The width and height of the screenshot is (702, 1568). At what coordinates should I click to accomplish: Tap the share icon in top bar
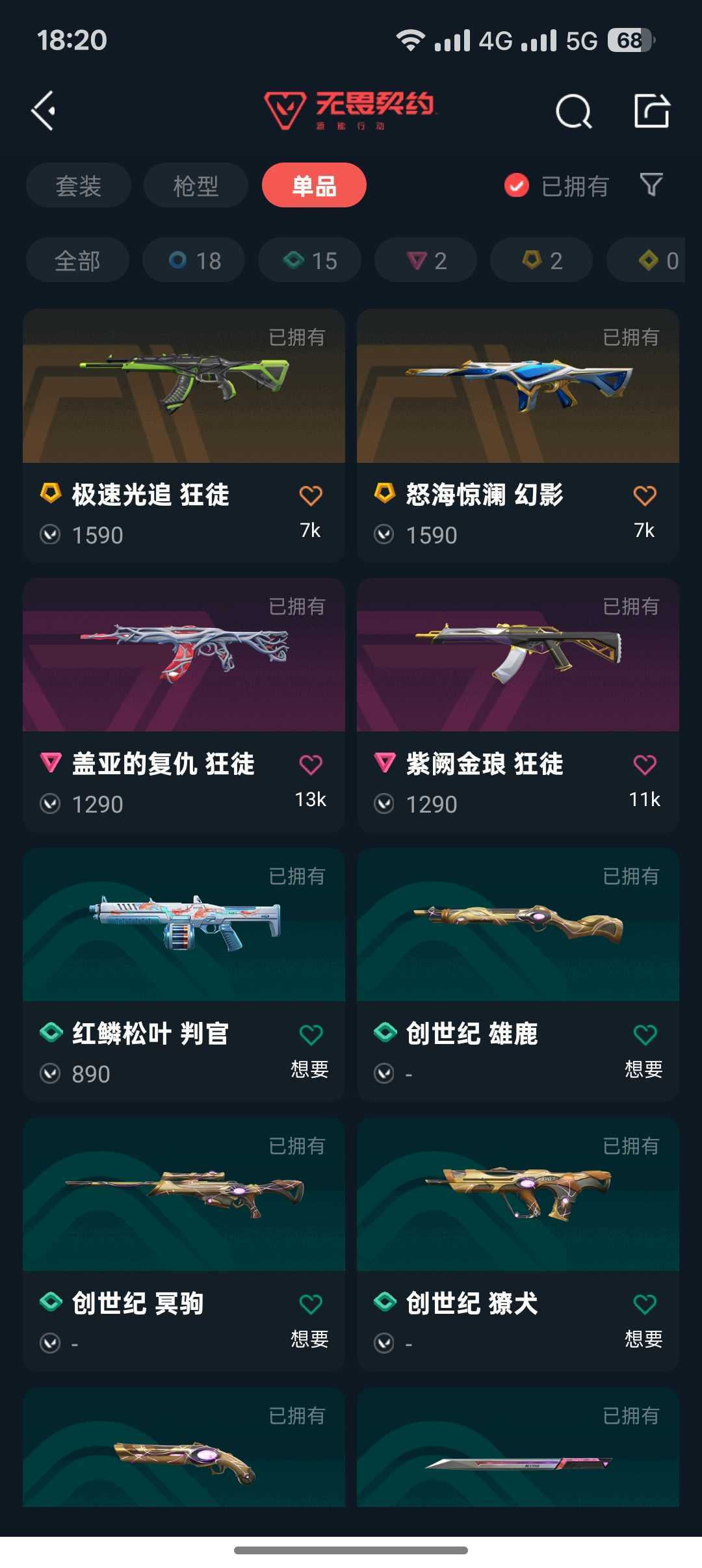tap(652, 111)
